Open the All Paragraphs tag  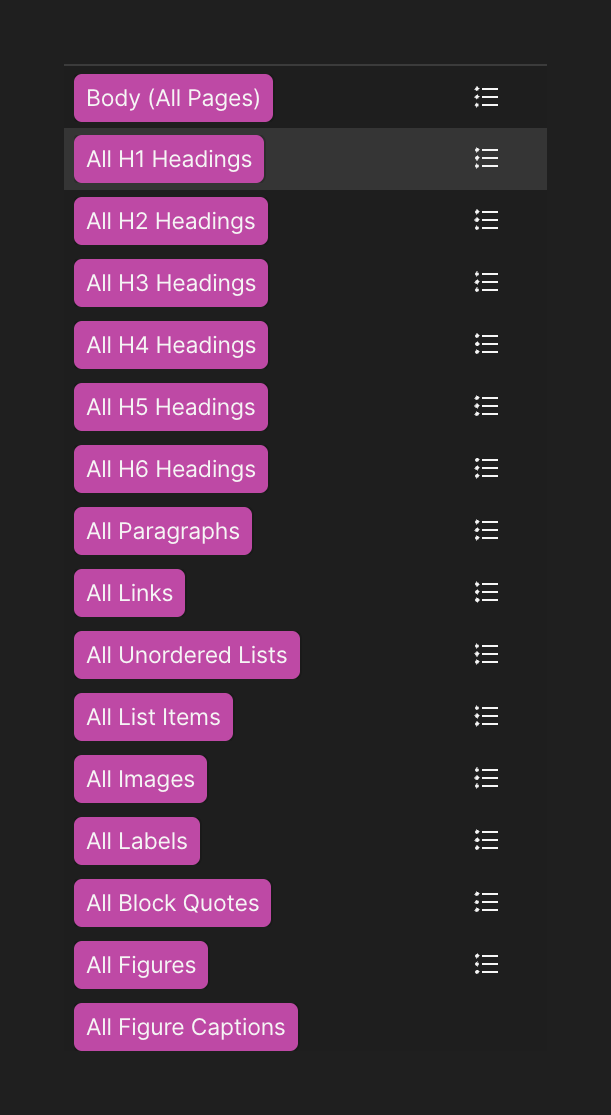tap(163, 532)
